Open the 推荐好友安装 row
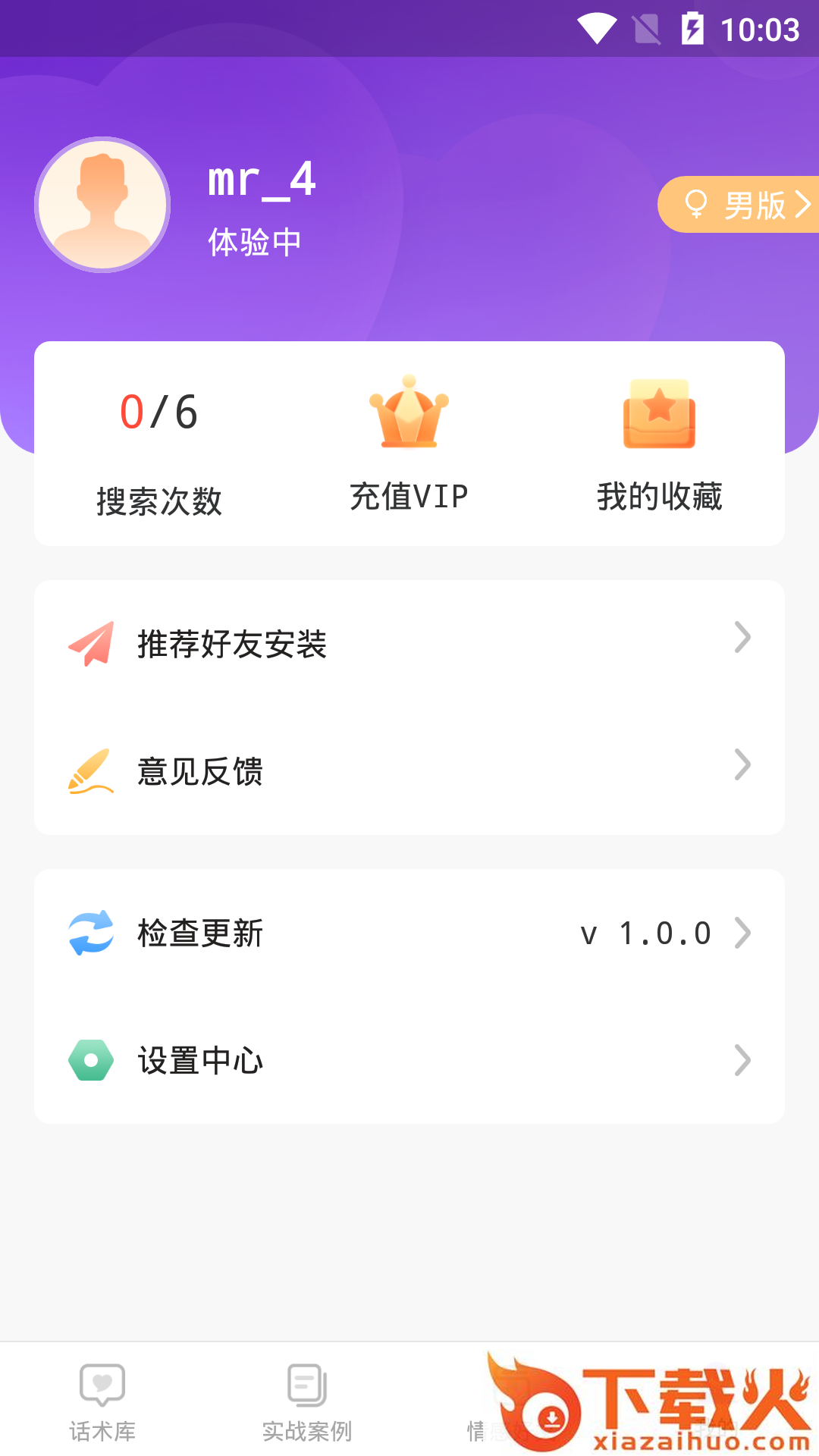 (x=409, y=644)
